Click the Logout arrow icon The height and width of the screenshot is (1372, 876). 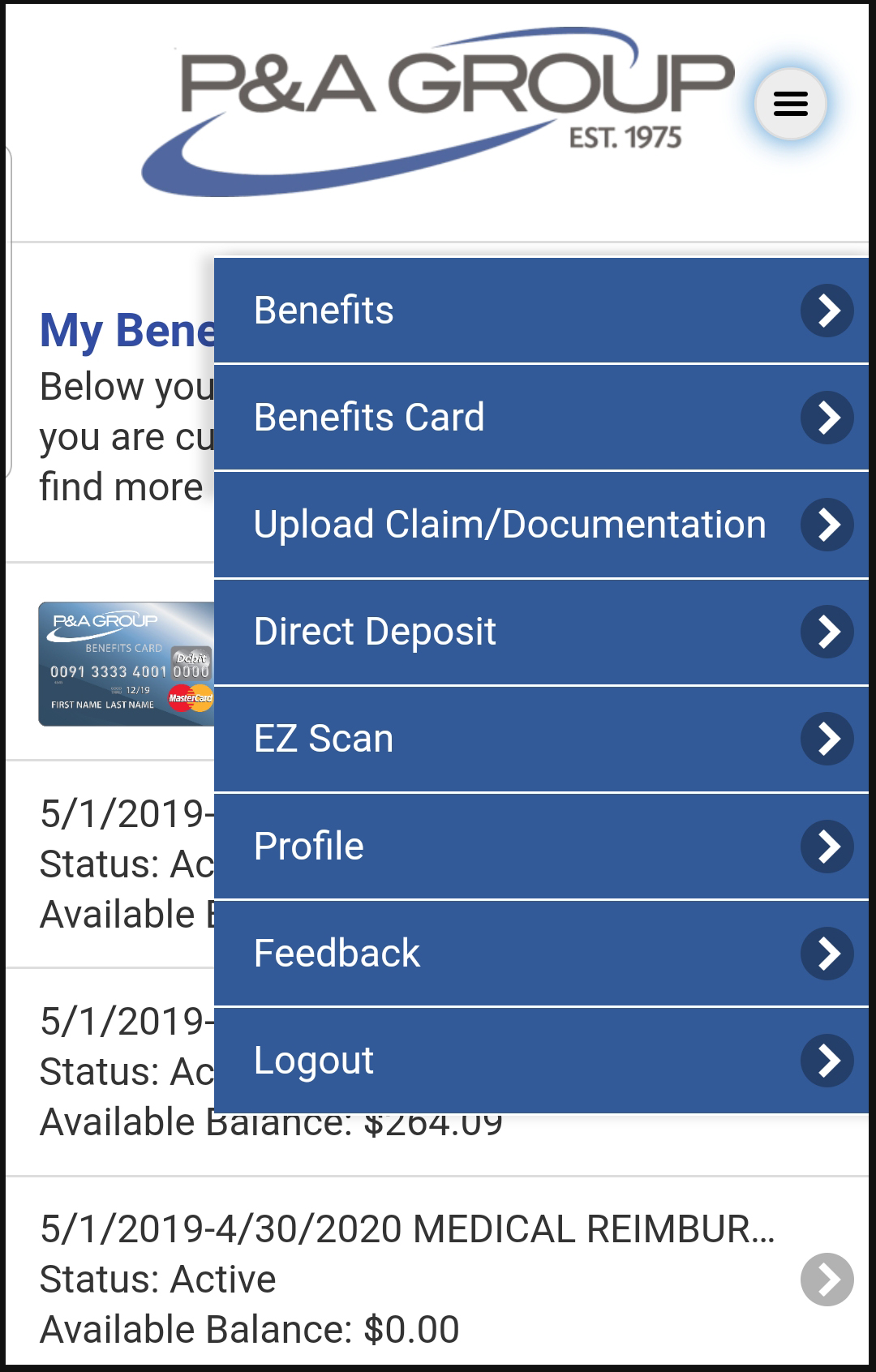(x=826, y=1059)
